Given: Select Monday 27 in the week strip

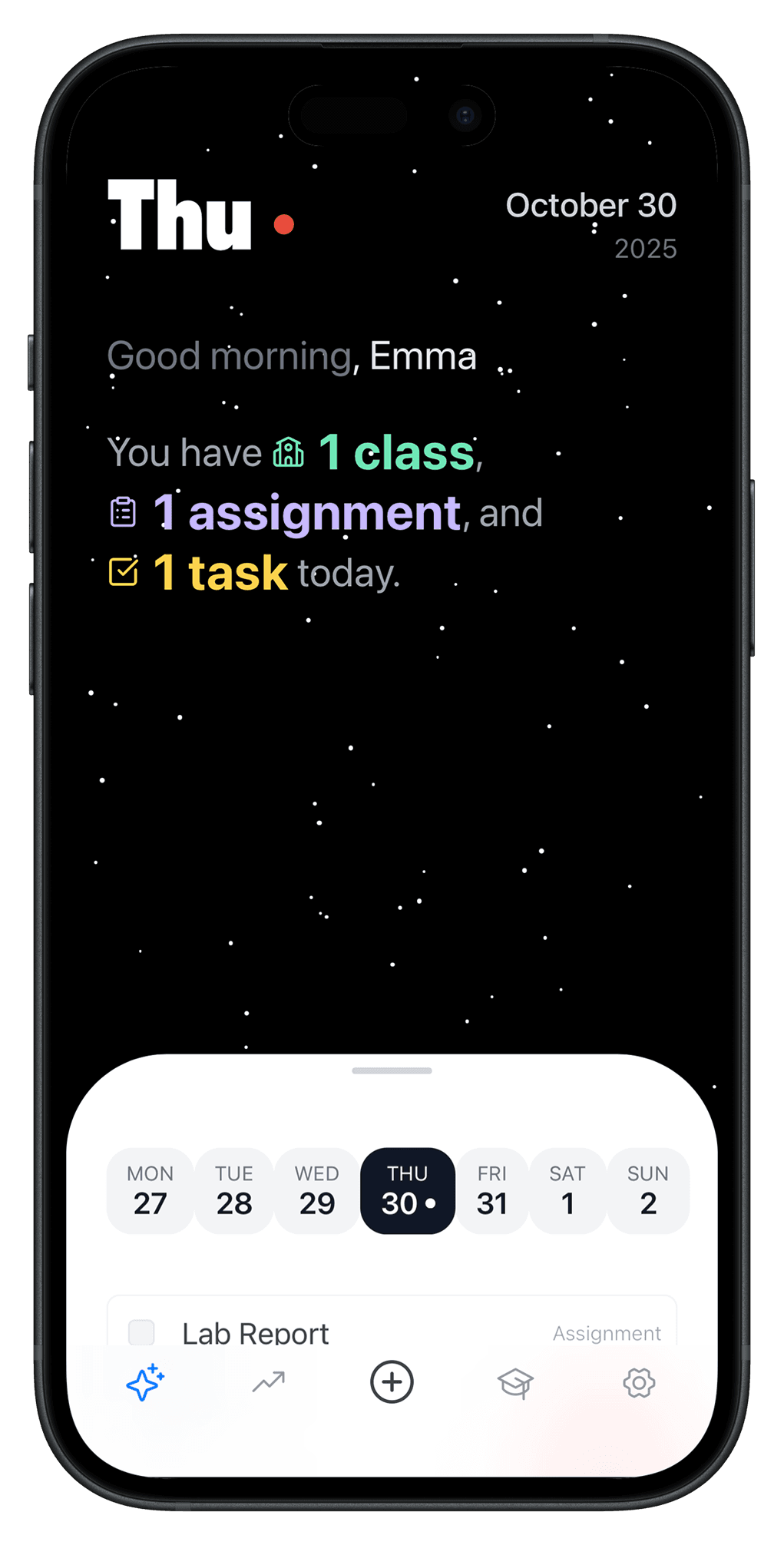Looking at the screenshot, I should [x=151, y=1190].
